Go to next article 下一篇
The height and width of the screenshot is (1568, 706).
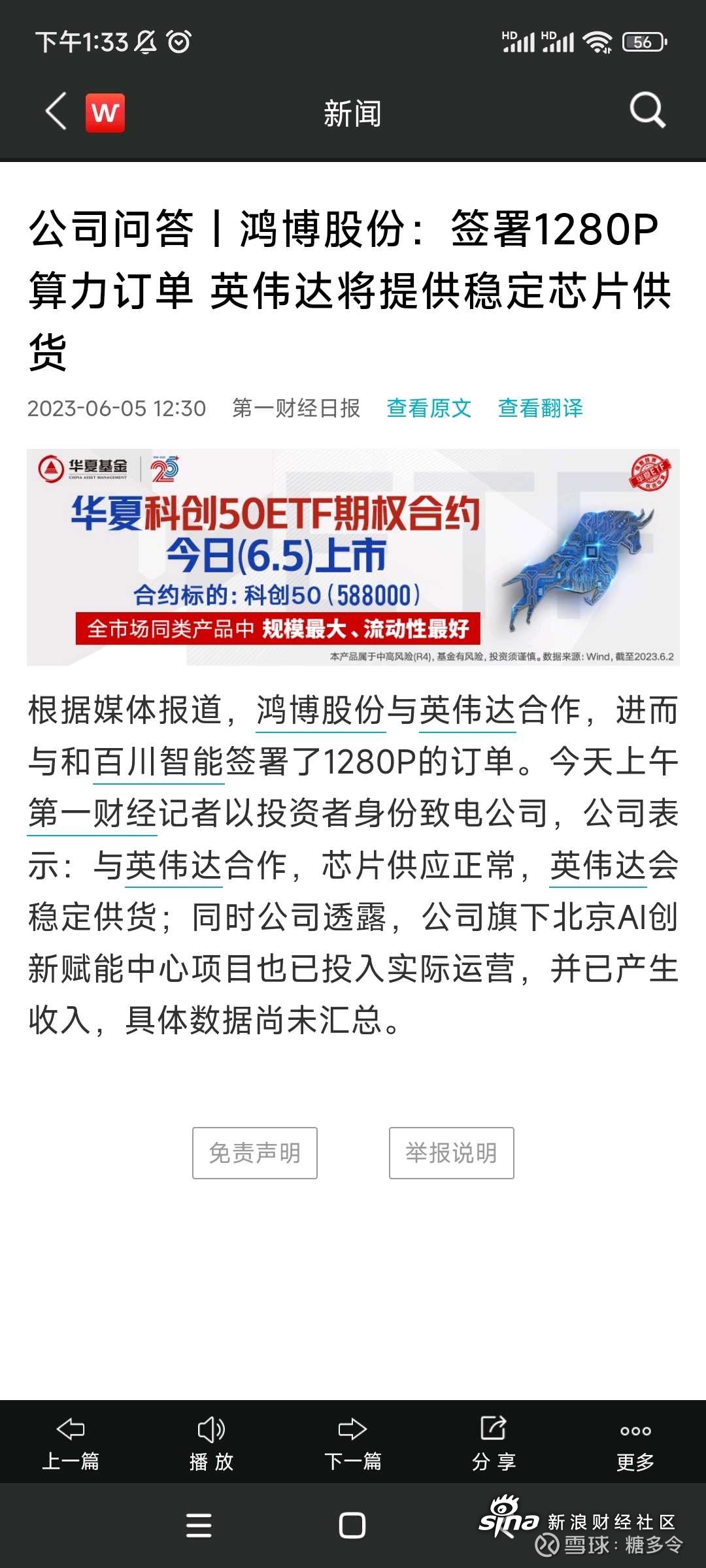pyautogui.click(x=352, y=1442)
